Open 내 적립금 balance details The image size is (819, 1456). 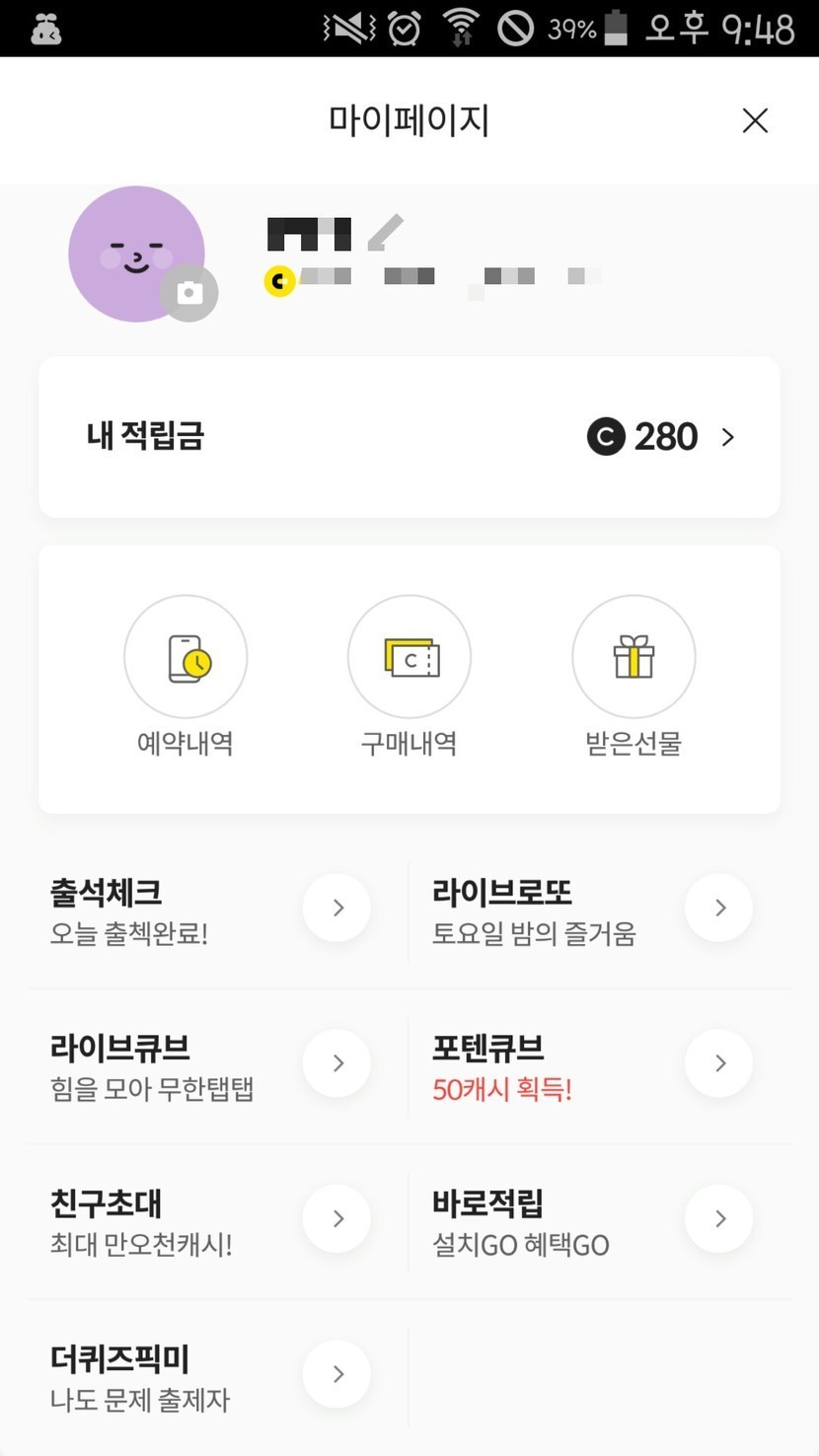pos(409,436)
